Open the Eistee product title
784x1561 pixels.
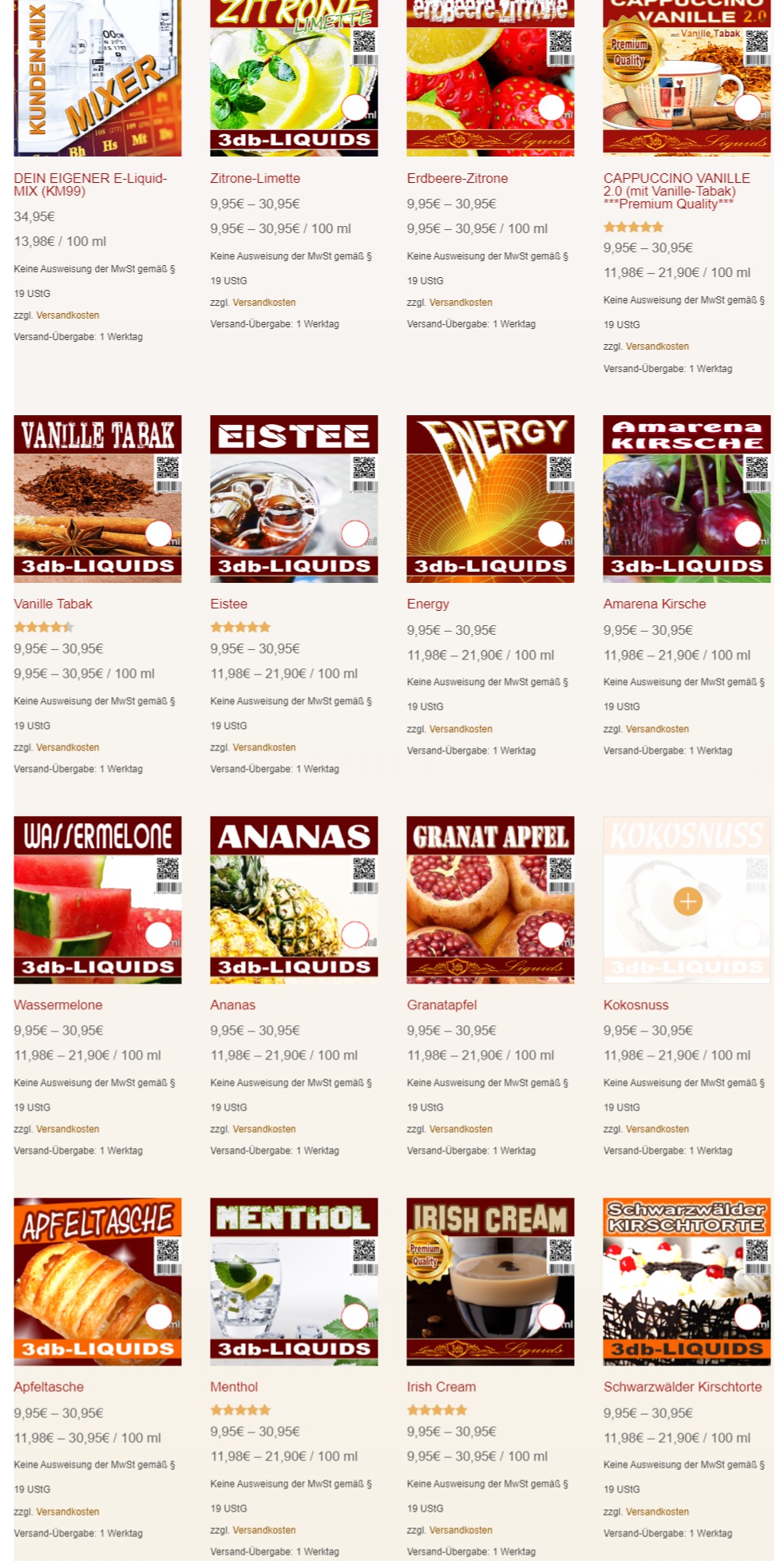tap(229, 604)
